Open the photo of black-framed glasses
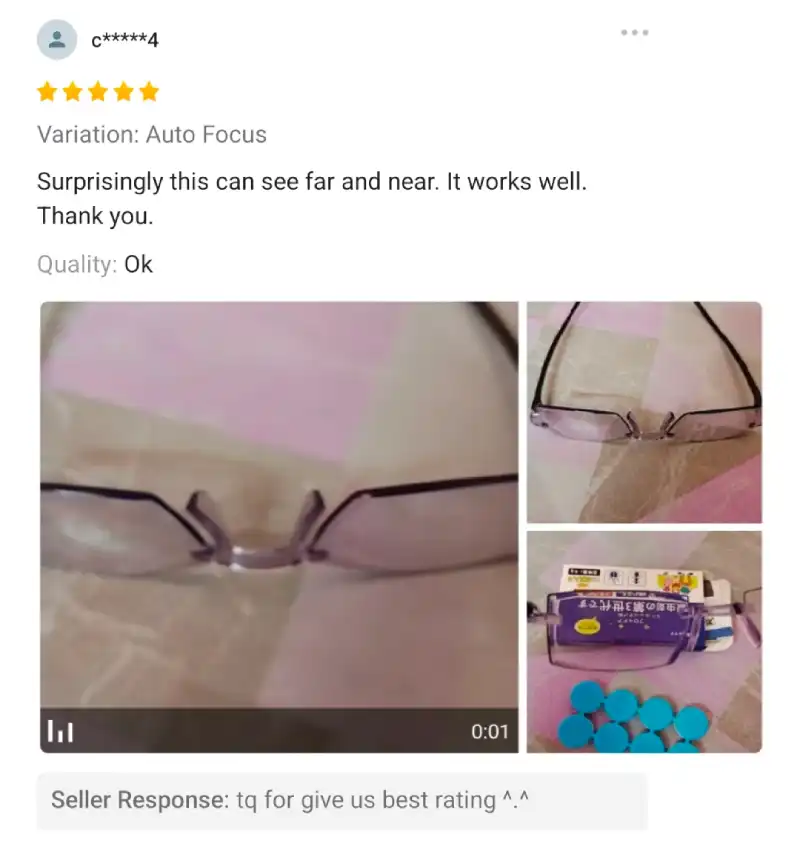This screenshot has width=800, height=846. 644,412
